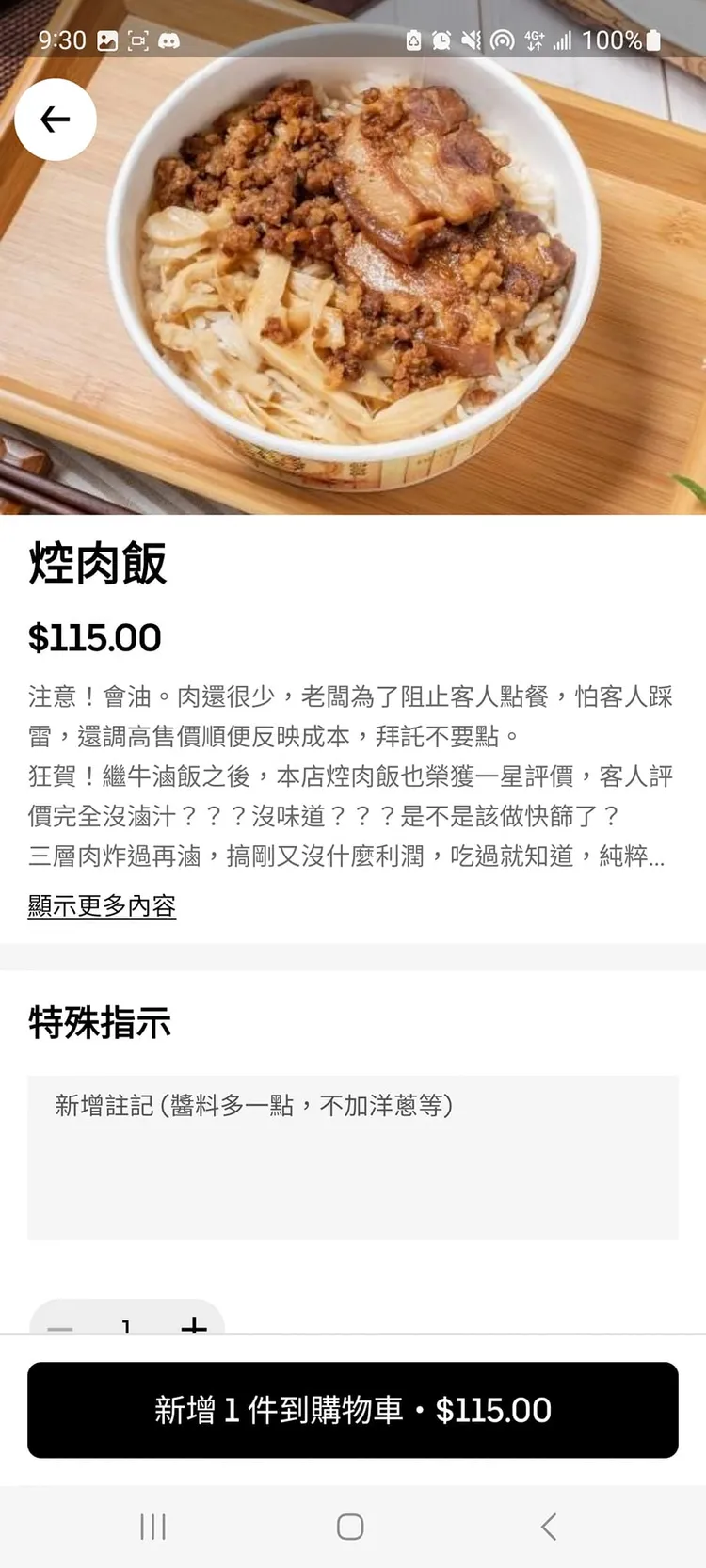Tap the Android back navigation button
The image size is (706, 1568).
(549, 1527)
